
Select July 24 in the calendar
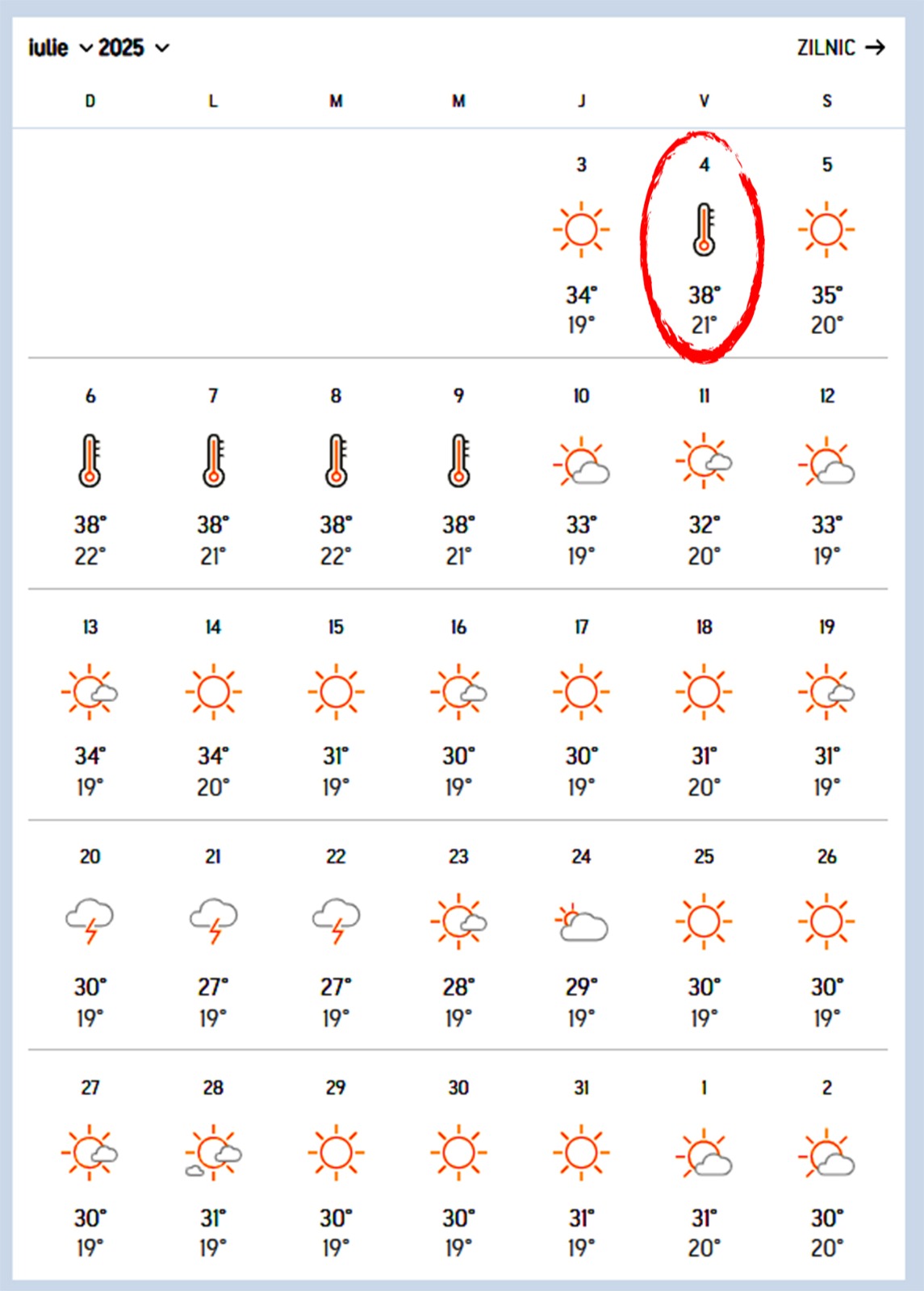pyautogui.click(x=581, y=936)
